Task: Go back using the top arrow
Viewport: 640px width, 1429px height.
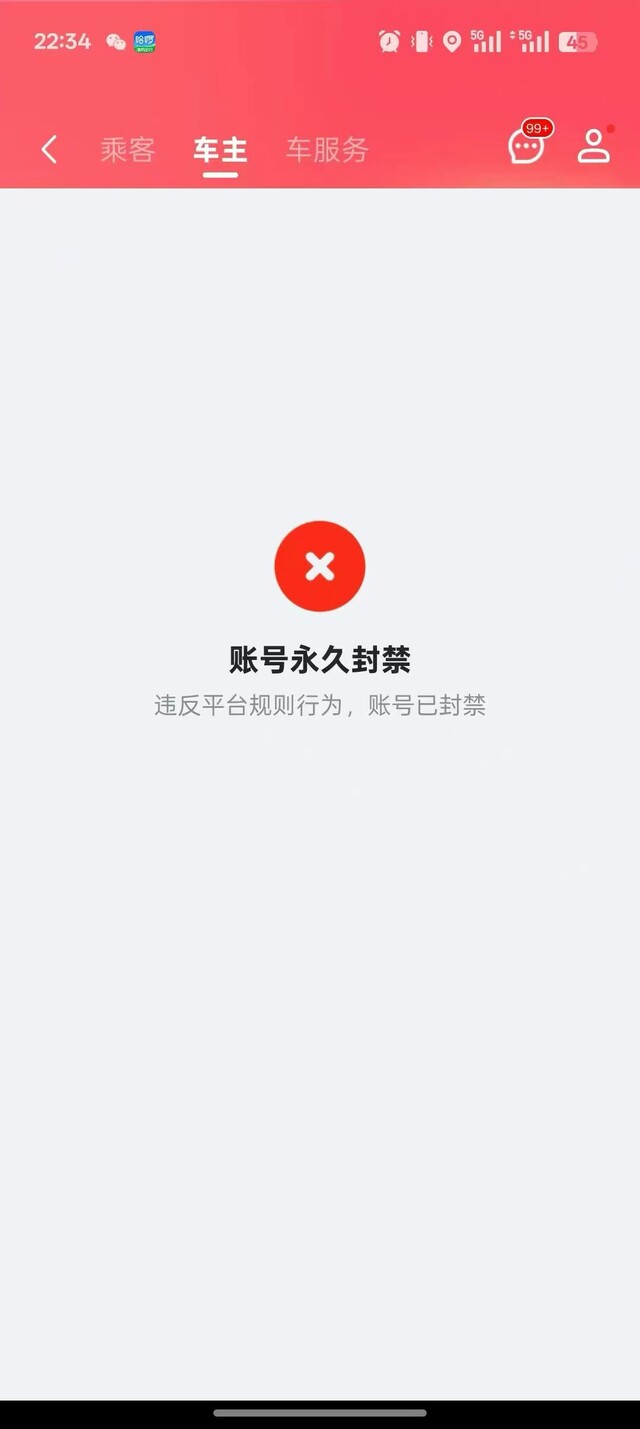Action: [49, 150]
